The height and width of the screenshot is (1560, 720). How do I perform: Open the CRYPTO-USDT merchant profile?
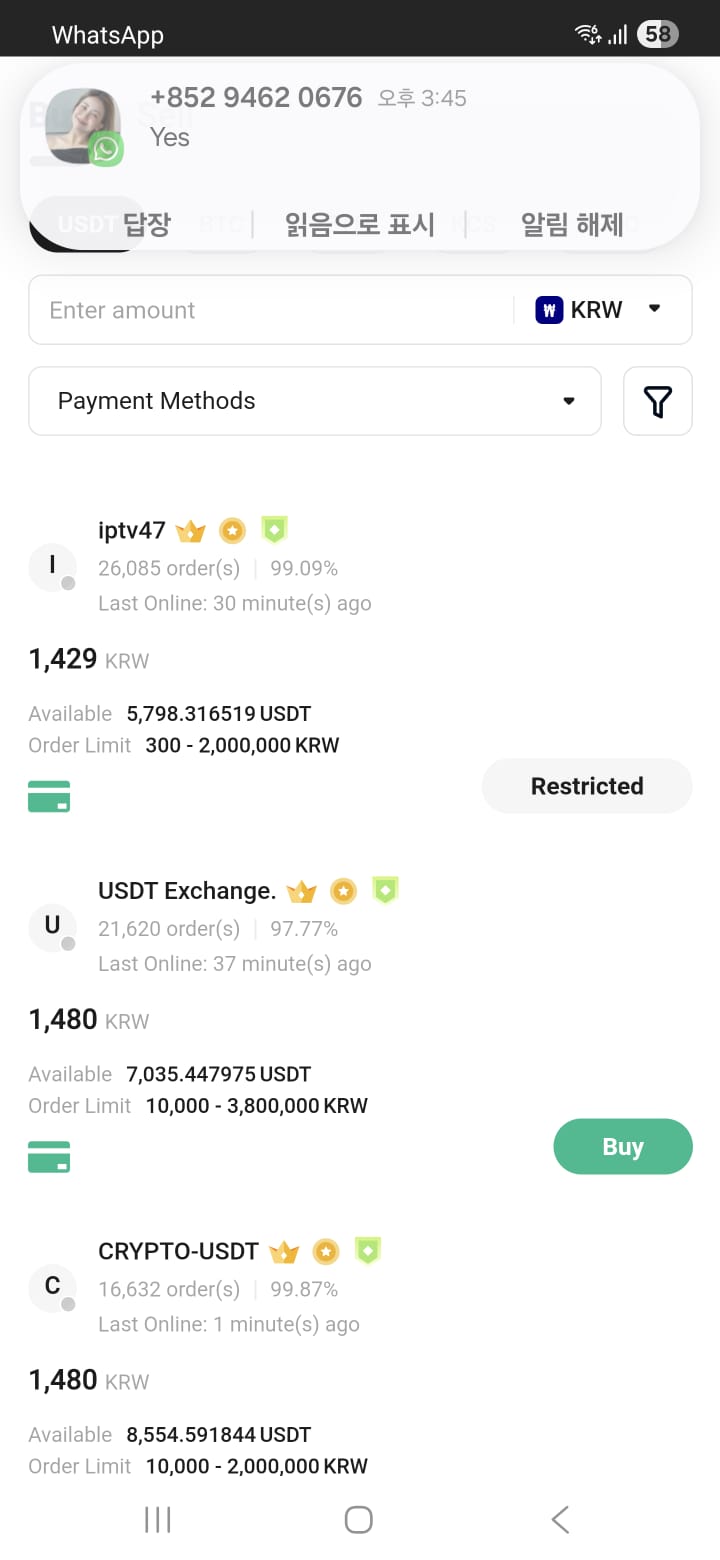(178, 1251)
